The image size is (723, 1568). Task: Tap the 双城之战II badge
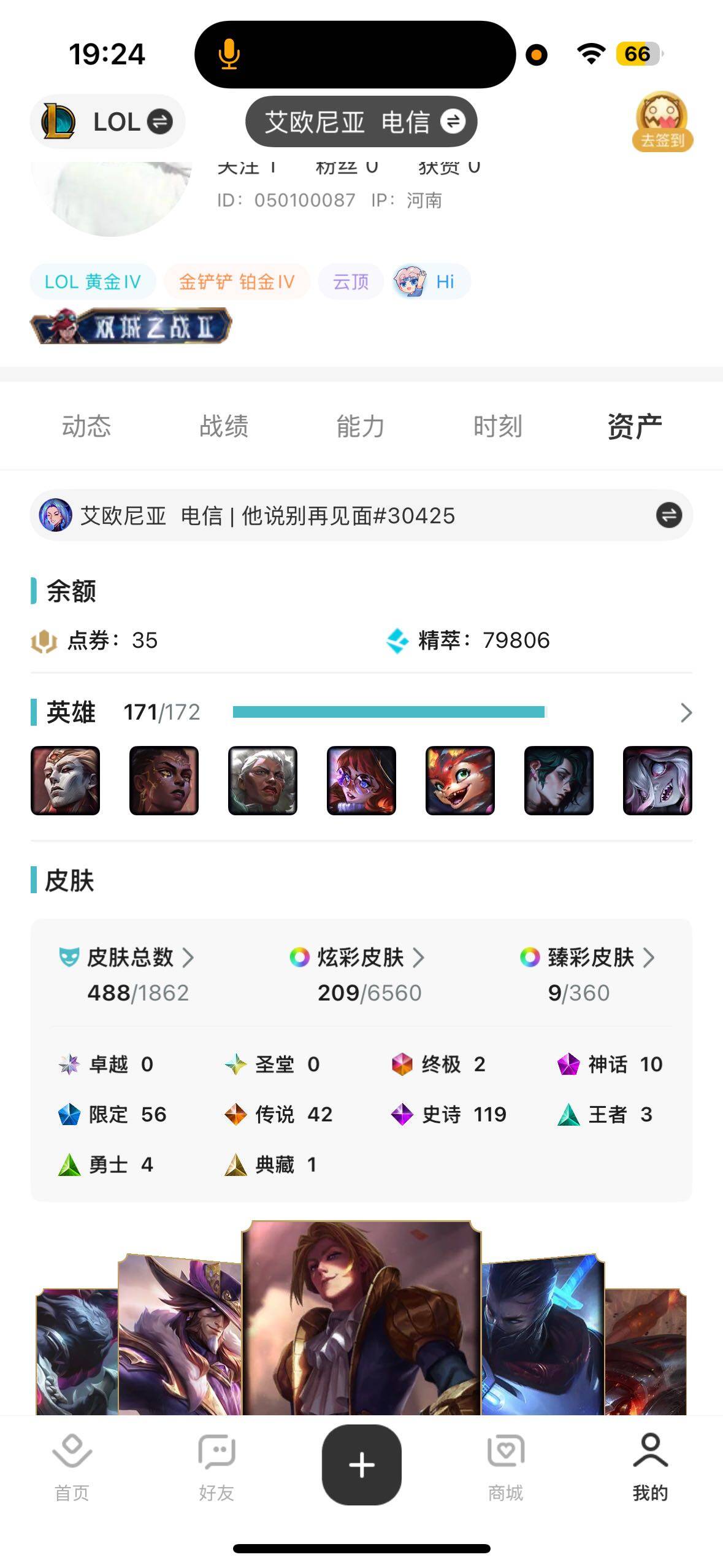(x=131, y=326)
